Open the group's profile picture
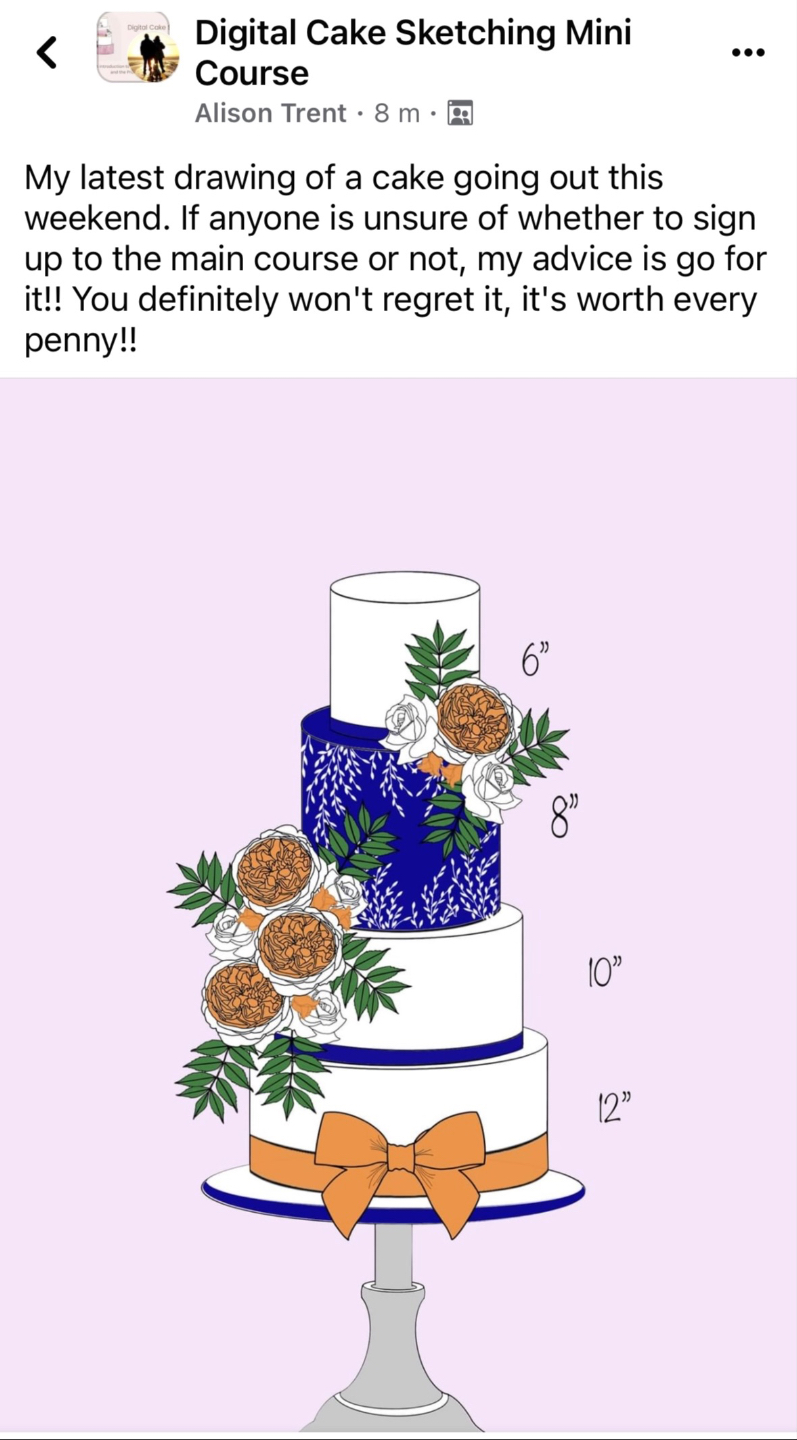The image size is (797, 1440). point(138,48)
